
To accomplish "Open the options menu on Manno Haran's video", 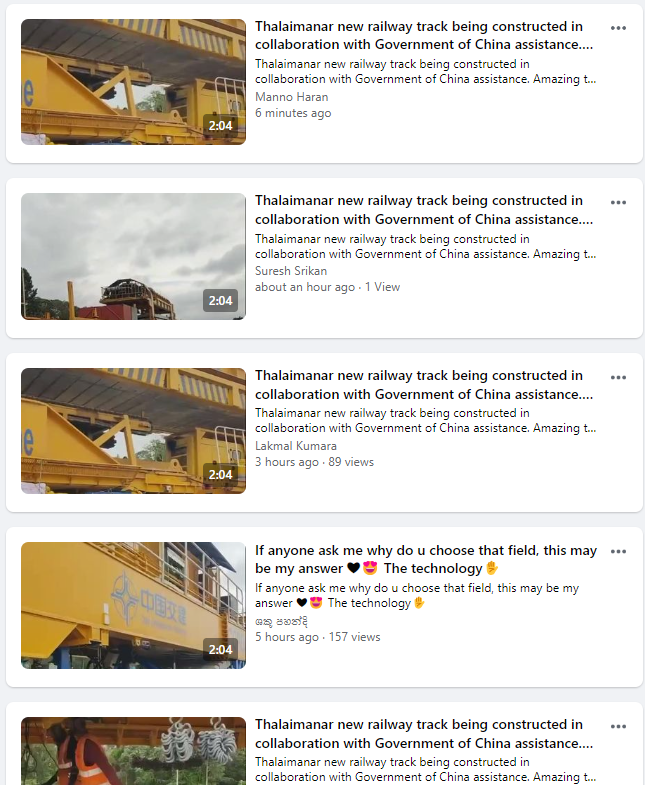I will pos(618,28).
